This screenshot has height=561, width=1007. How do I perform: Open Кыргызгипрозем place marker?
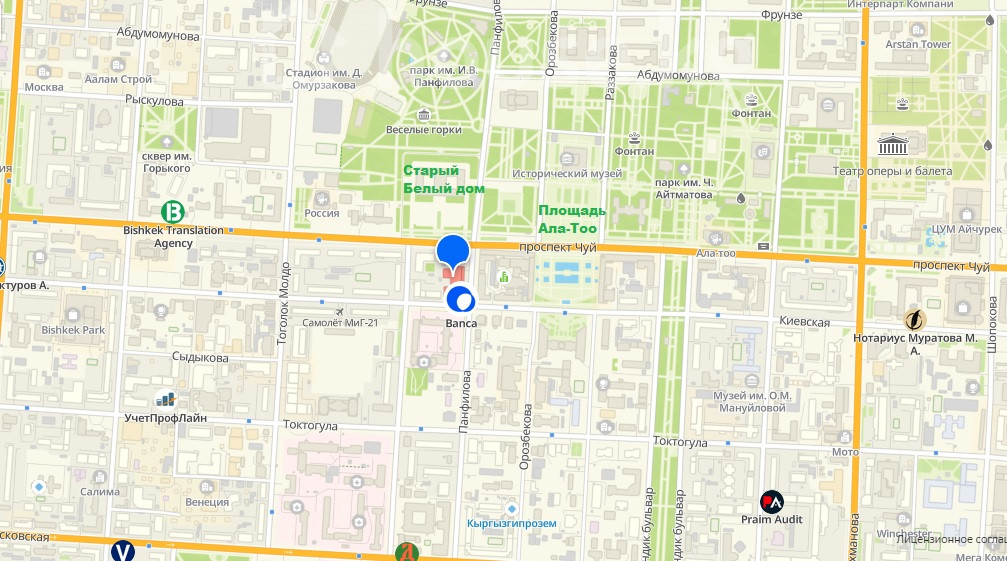click(511, 509)
